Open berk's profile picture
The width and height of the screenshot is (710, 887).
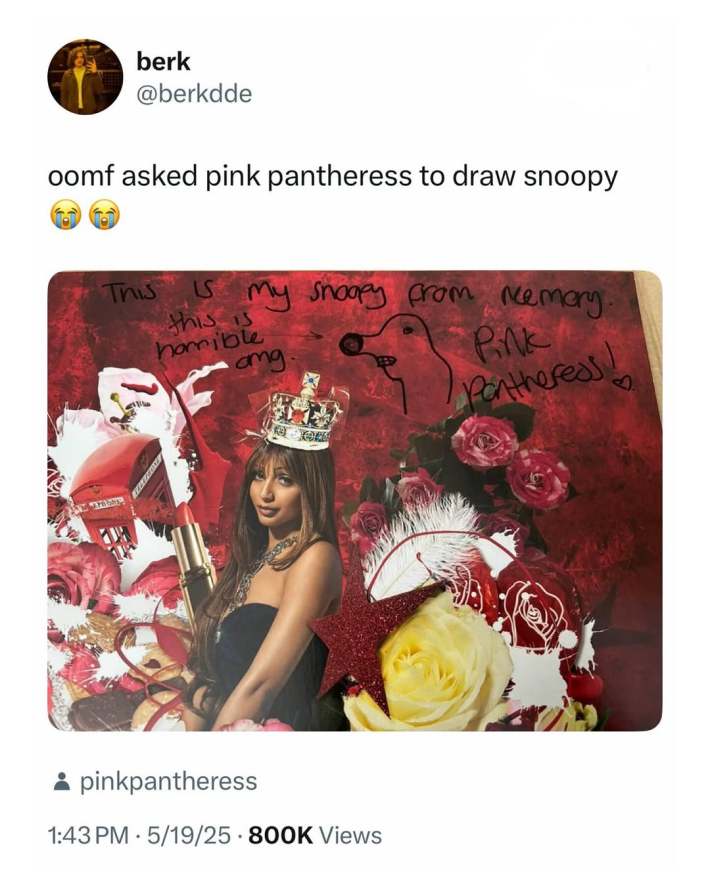[x=85, y=77]
